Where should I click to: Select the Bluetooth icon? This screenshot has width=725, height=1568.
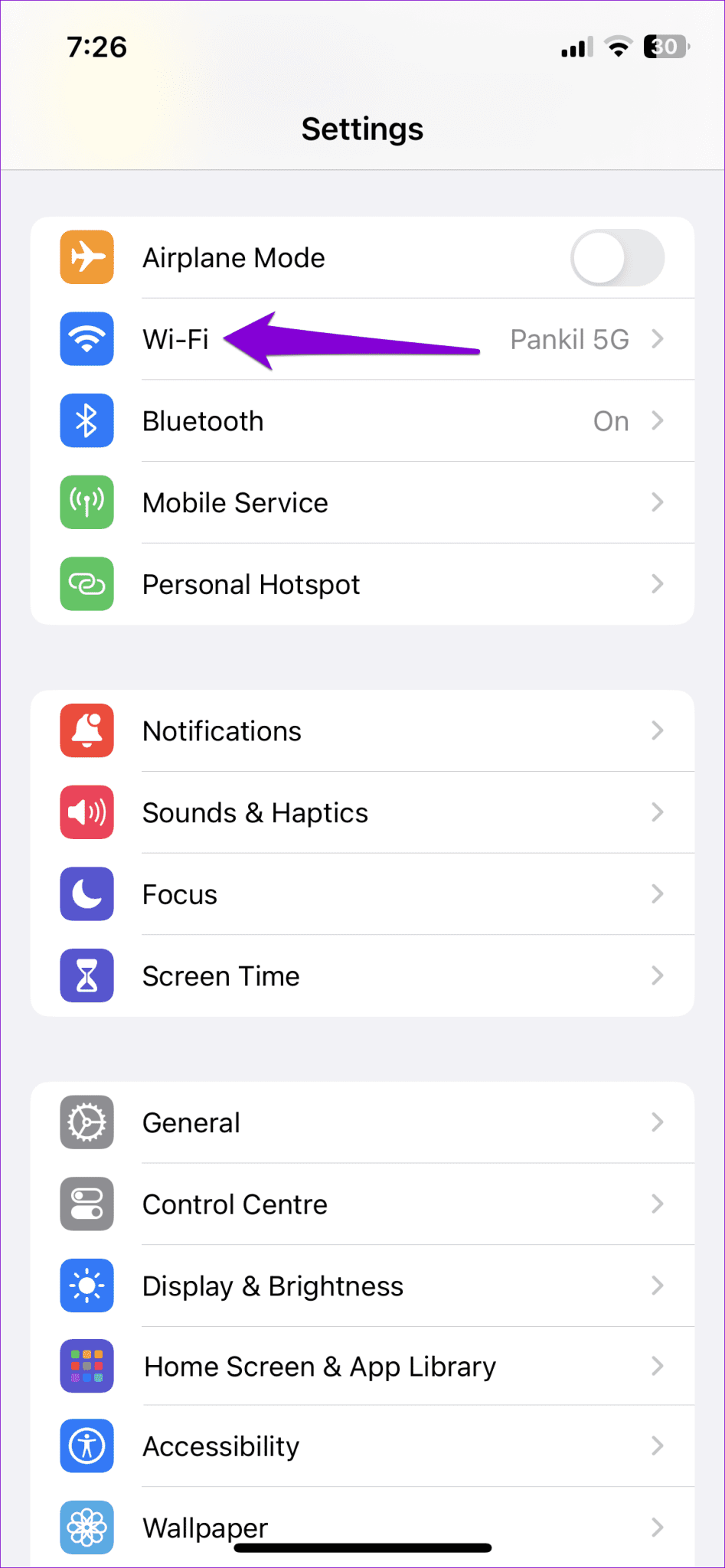pos(87,420)
